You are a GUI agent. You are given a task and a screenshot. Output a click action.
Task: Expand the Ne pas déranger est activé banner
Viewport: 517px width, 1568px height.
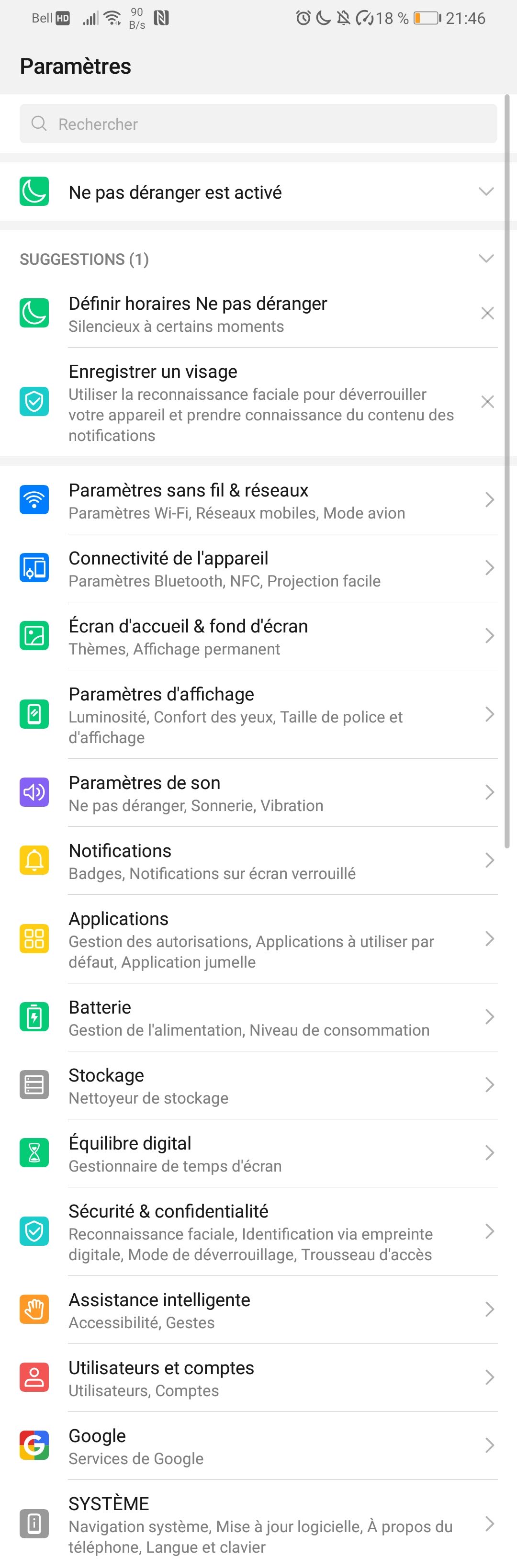485,192
